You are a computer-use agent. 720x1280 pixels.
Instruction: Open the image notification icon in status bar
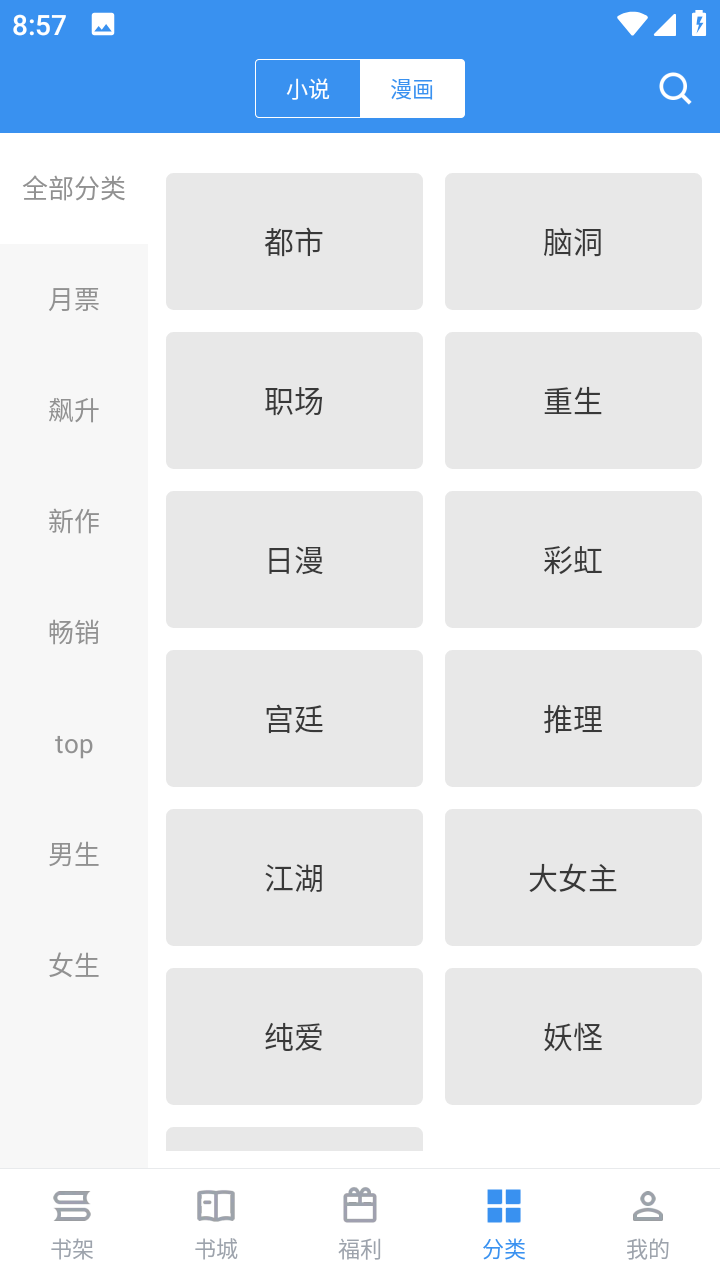[x=103, y=25]
